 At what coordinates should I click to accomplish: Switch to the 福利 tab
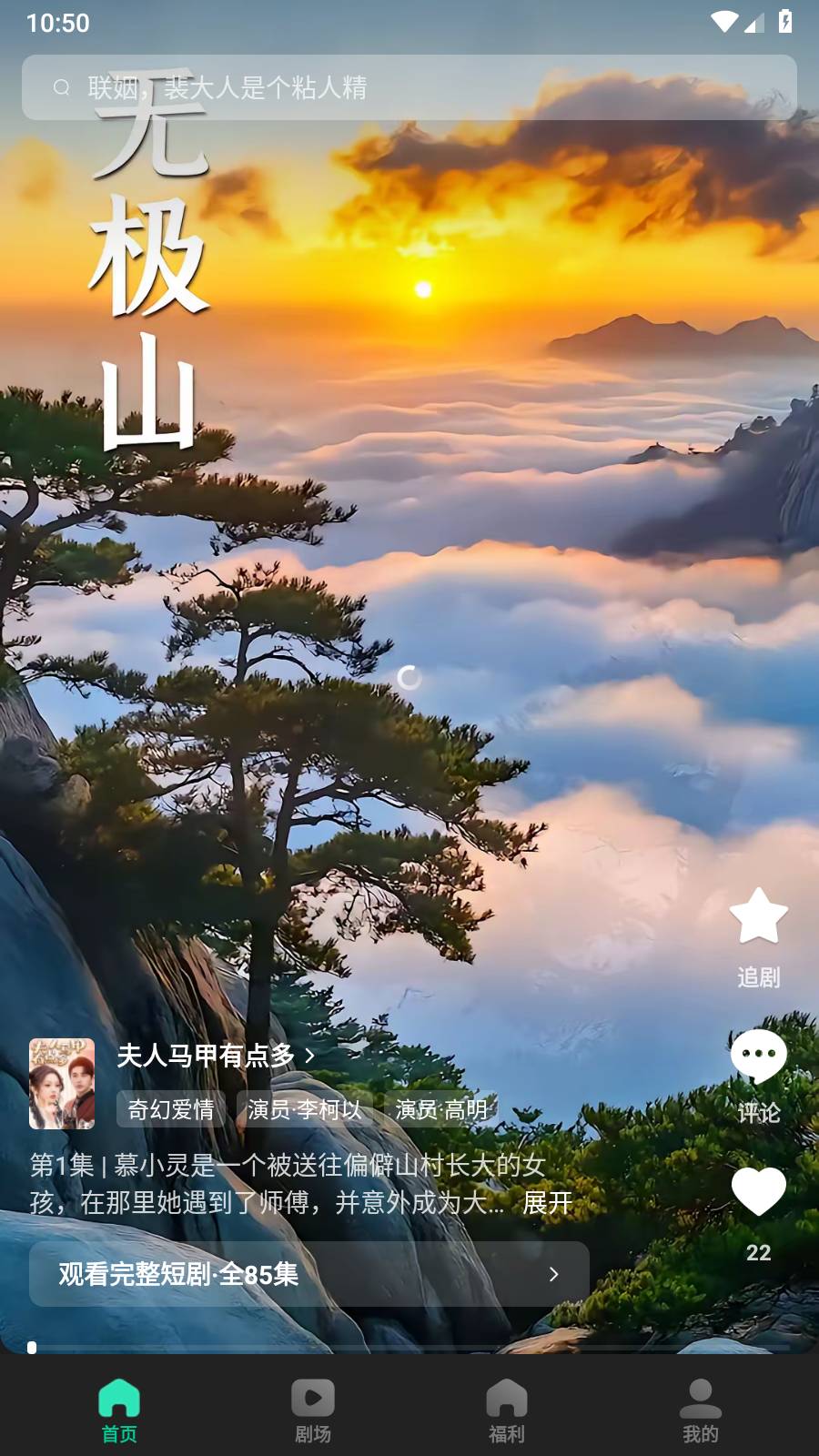(507, 1410)
